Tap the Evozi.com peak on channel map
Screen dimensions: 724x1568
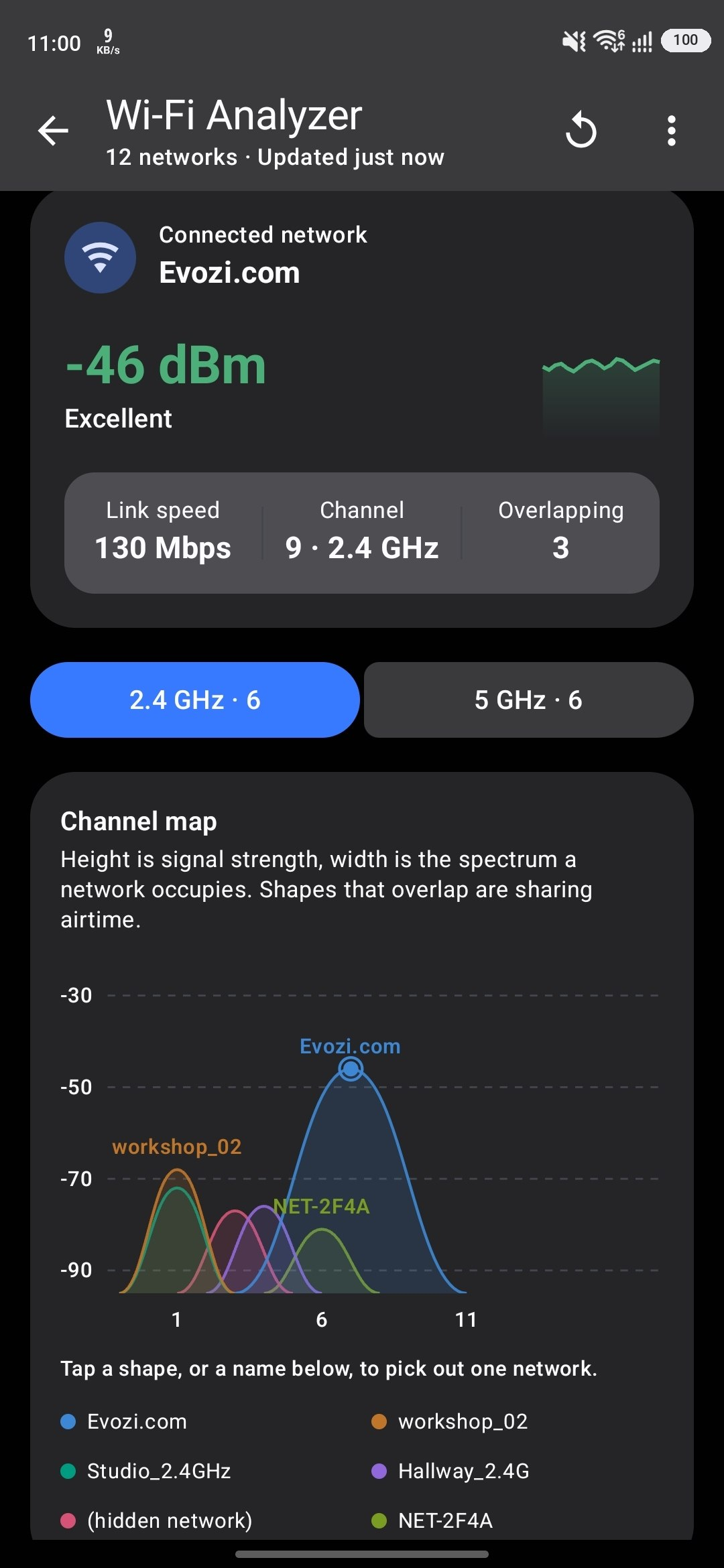pyautogui.click(x=351, y=1068)
